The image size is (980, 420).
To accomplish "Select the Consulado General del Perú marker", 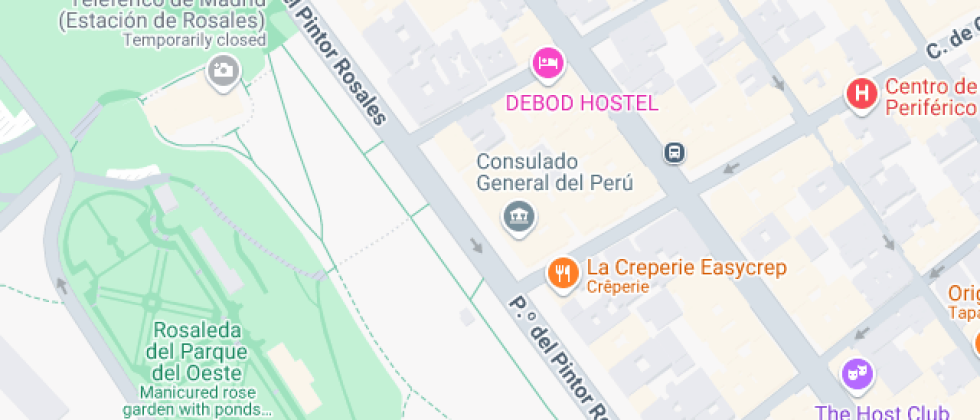I will [x=518, y=215].
